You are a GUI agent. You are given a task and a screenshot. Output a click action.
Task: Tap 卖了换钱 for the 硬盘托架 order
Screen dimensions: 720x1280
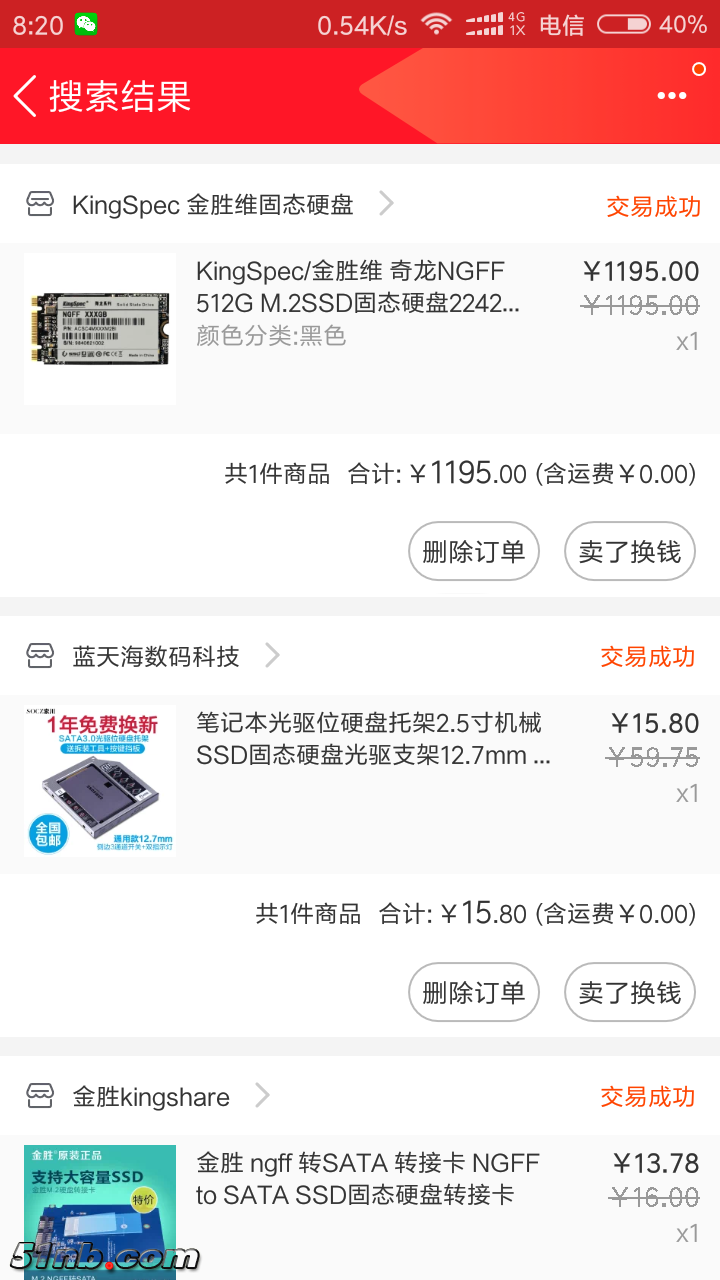[629, 992]
